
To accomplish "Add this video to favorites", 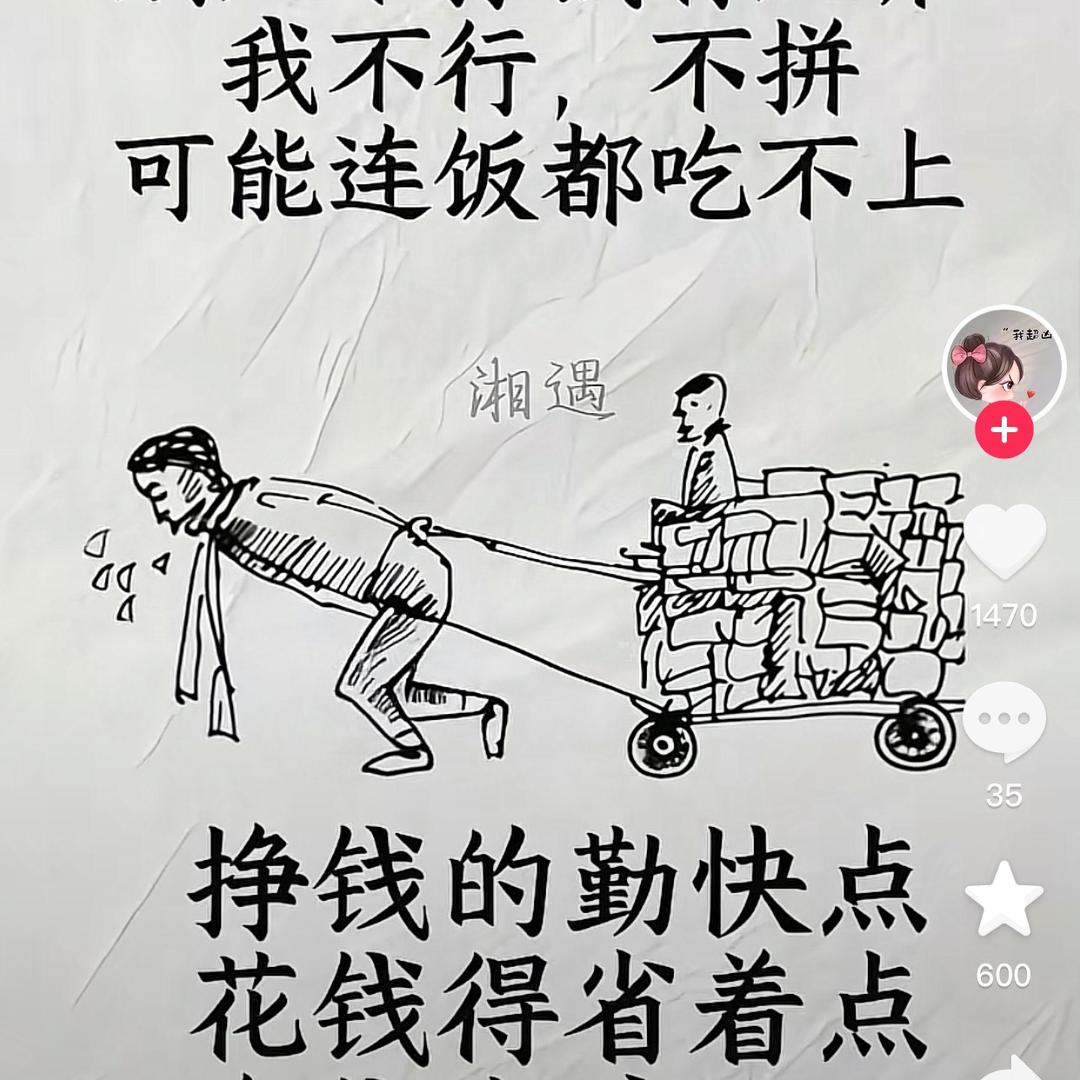I will [x=1004, y=899].
